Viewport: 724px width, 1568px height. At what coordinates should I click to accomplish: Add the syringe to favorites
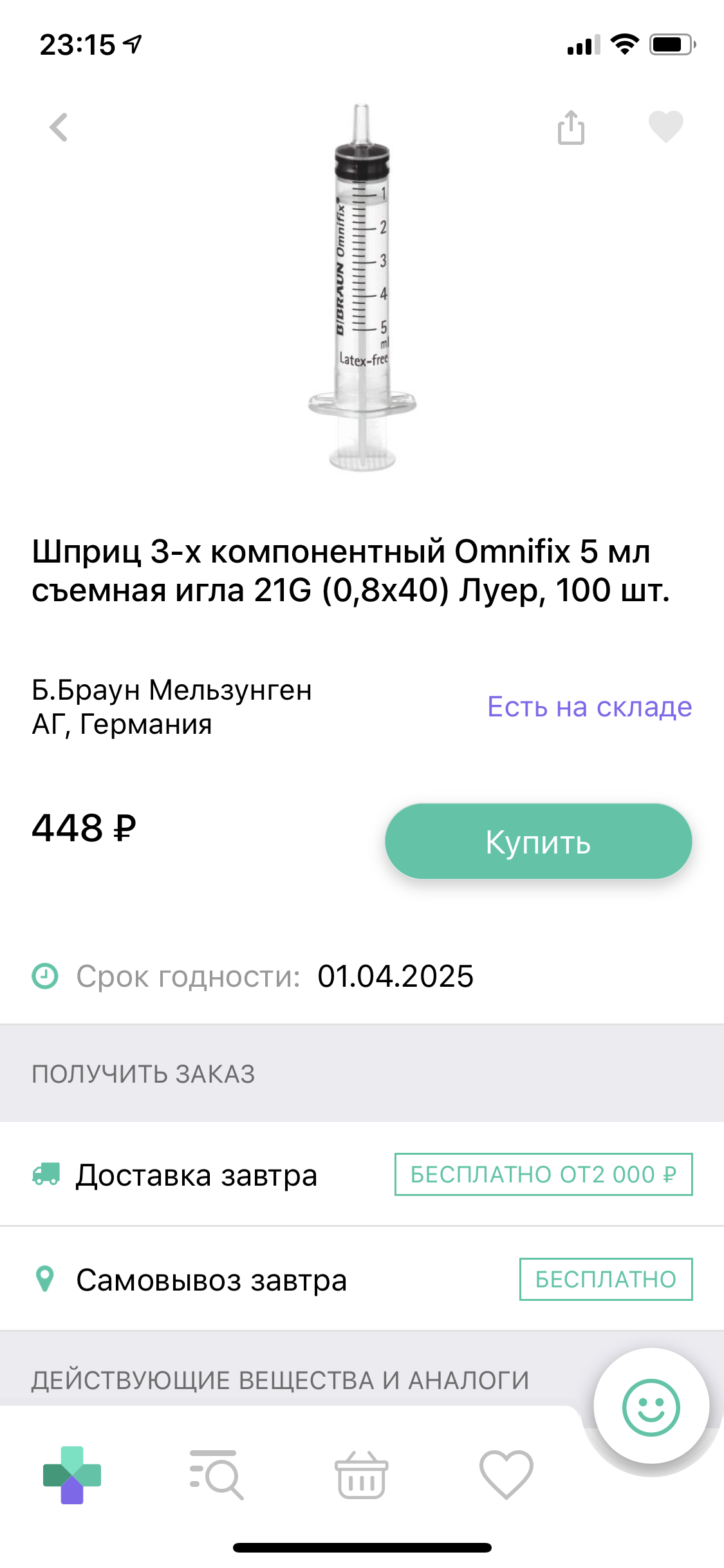point(665,126)
